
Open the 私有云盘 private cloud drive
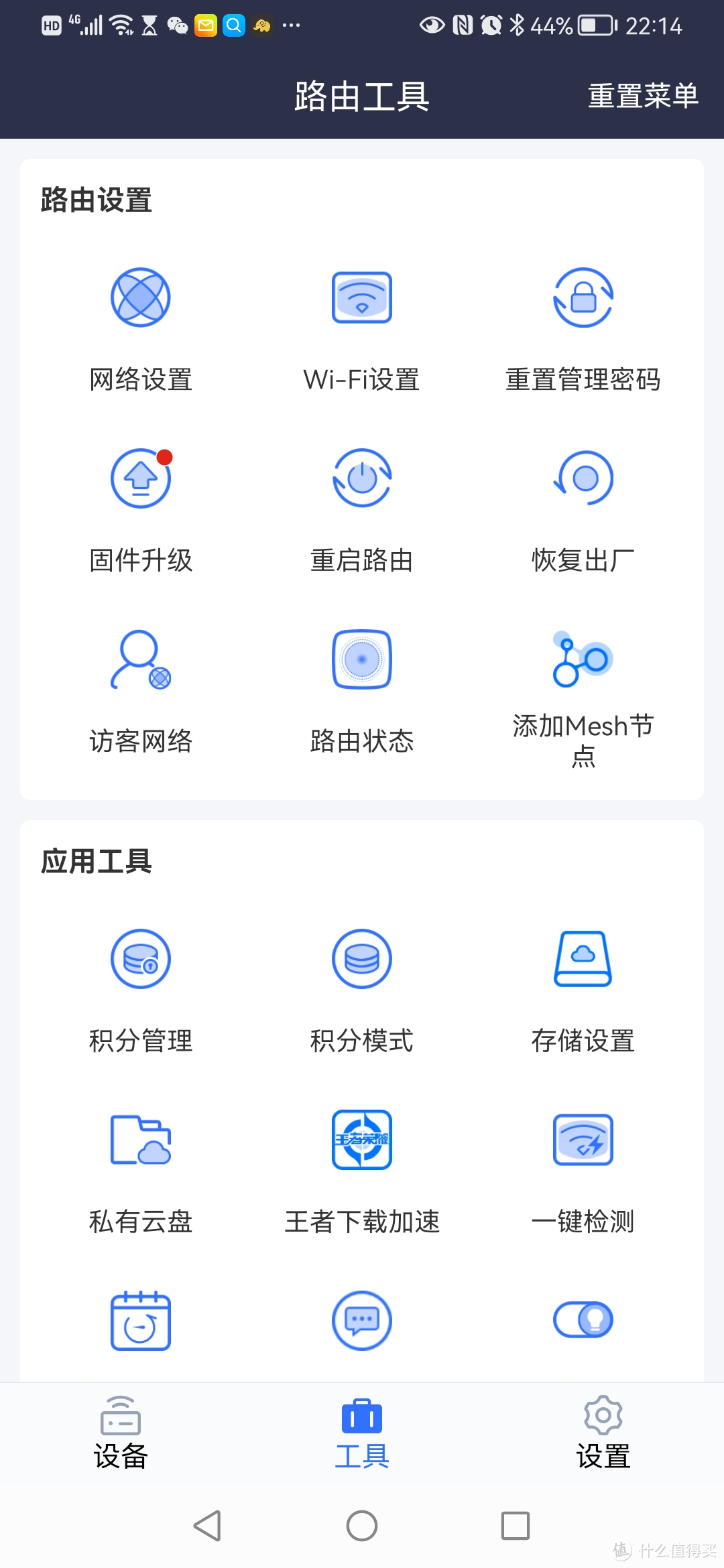click(x=139, y=1140)
